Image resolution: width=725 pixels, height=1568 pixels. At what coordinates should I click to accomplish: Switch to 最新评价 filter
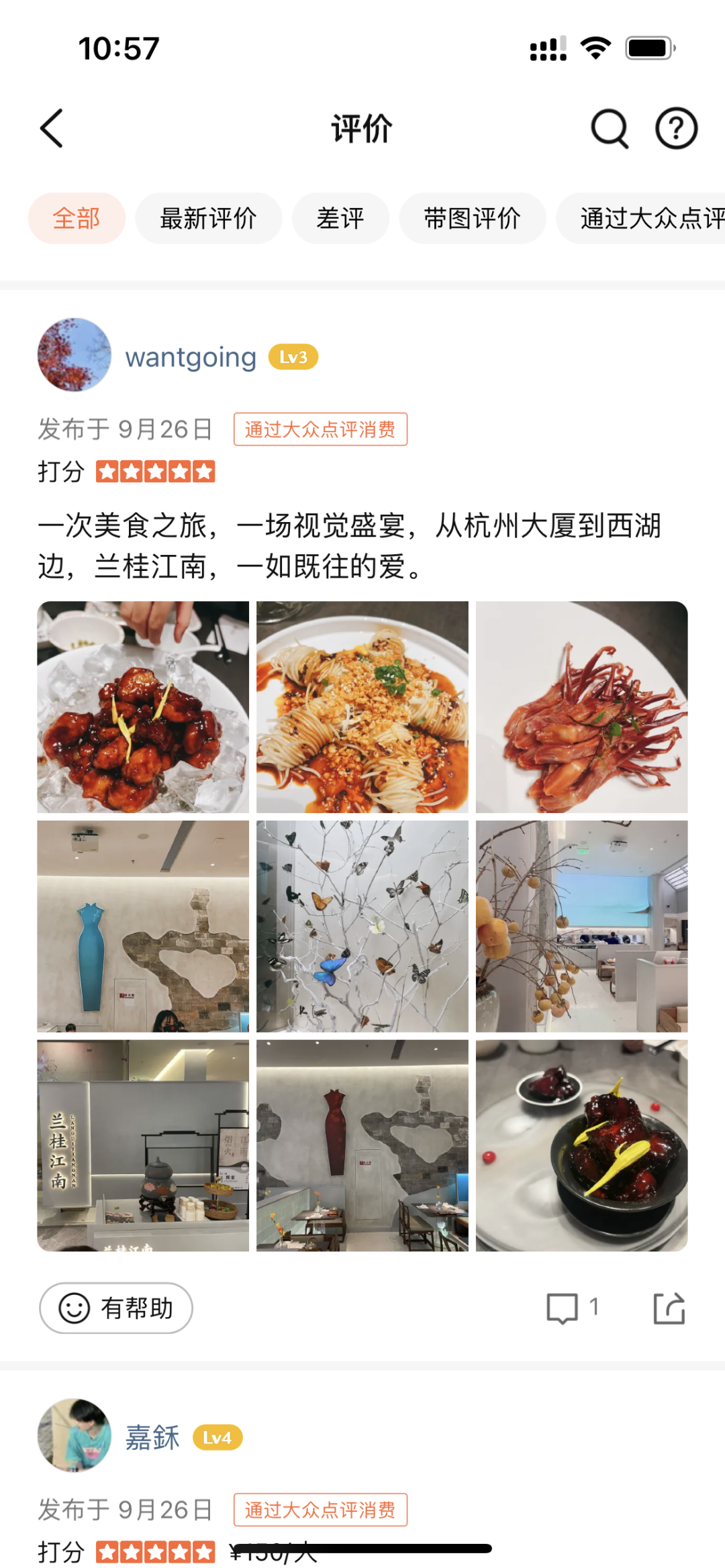click(208, 219)
